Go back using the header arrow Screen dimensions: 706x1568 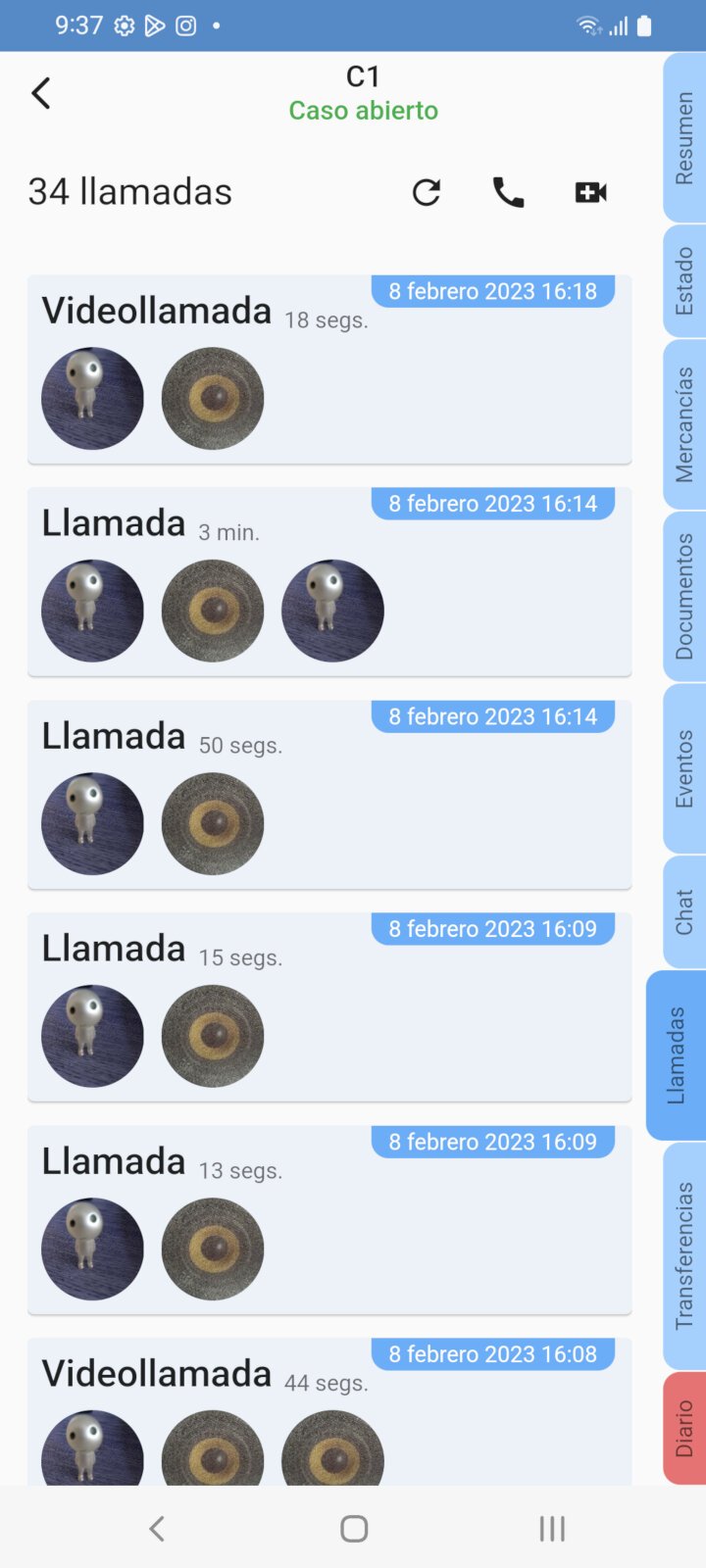[41, 94]
